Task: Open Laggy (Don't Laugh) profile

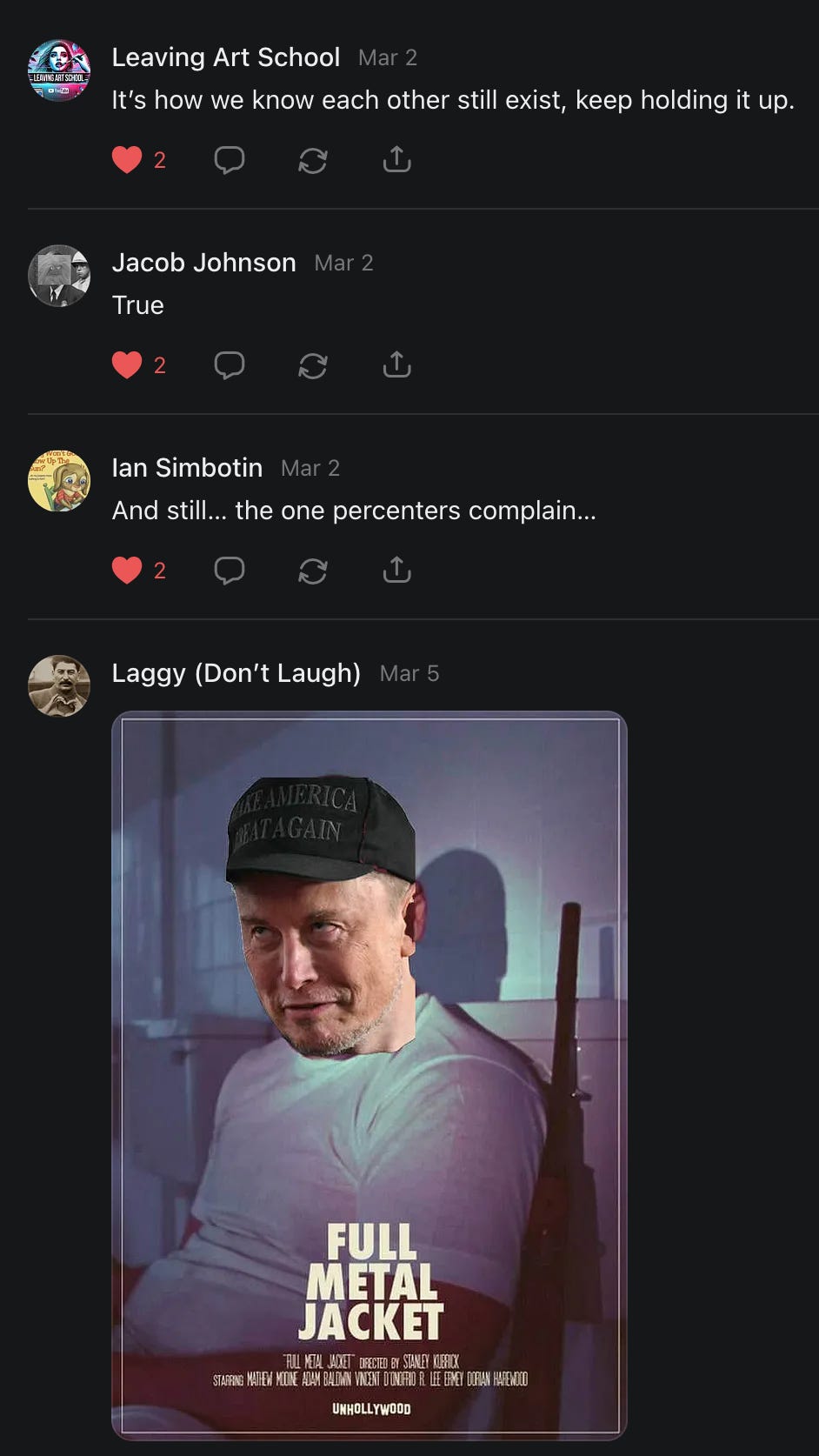Action: click(x=236, y=673)
